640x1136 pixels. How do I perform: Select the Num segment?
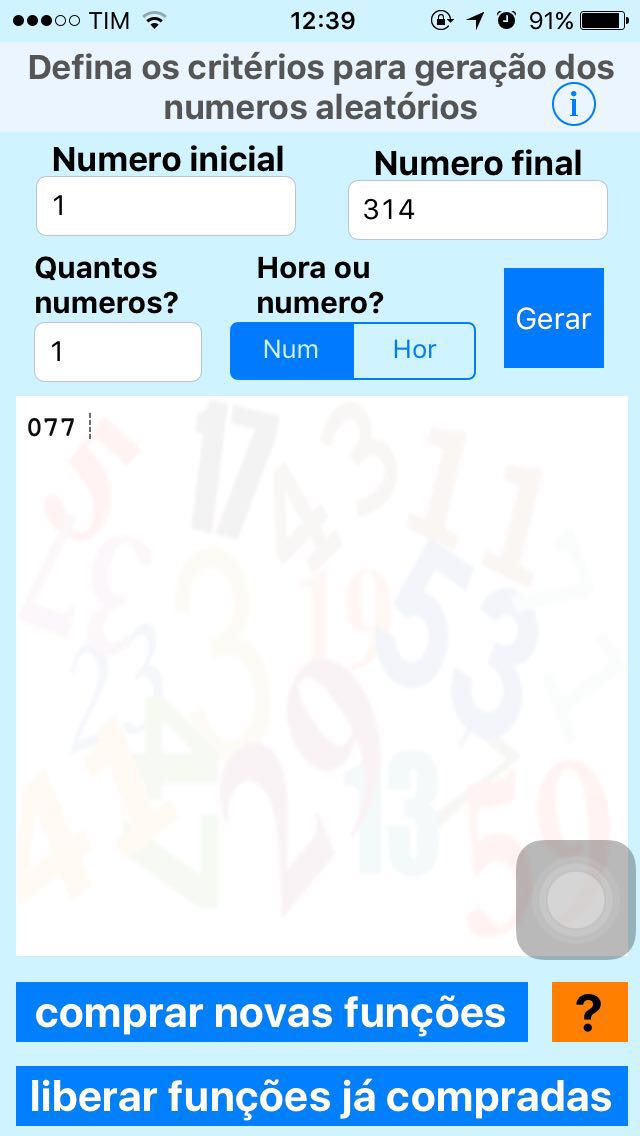[291, 351]
